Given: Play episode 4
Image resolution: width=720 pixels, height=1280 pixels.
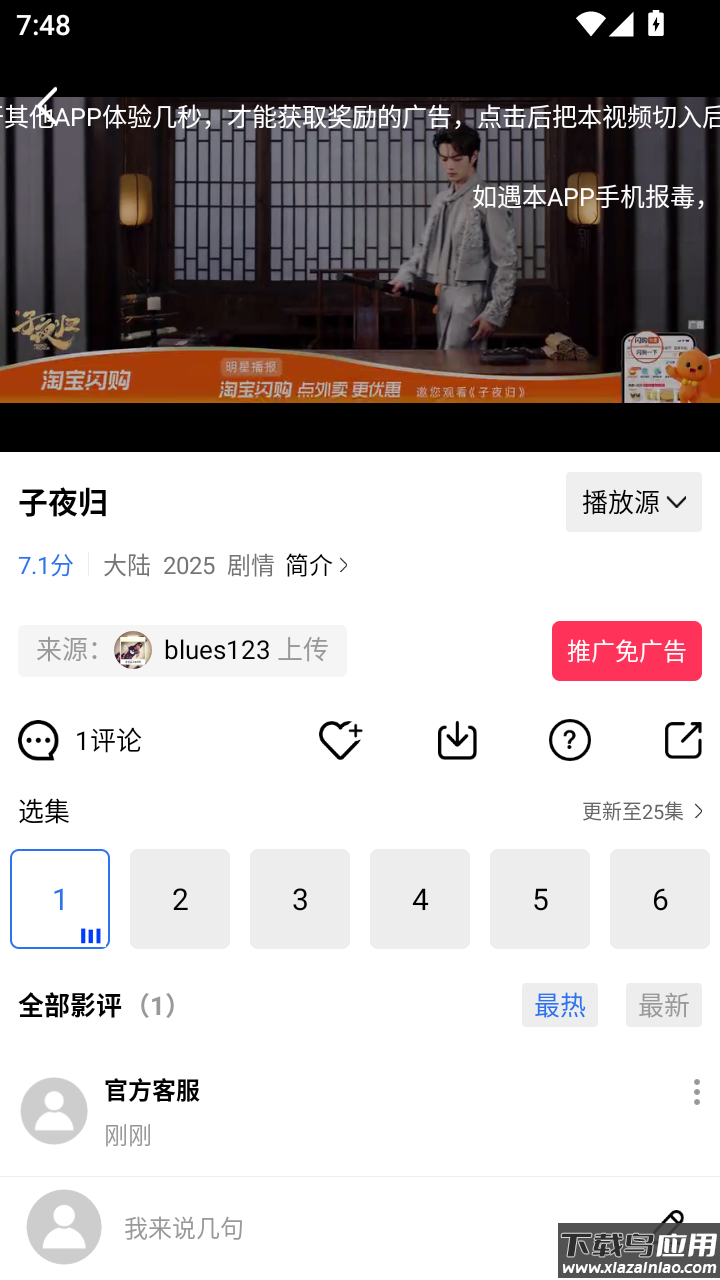Looking at the screenshot, I should [420, 899].
